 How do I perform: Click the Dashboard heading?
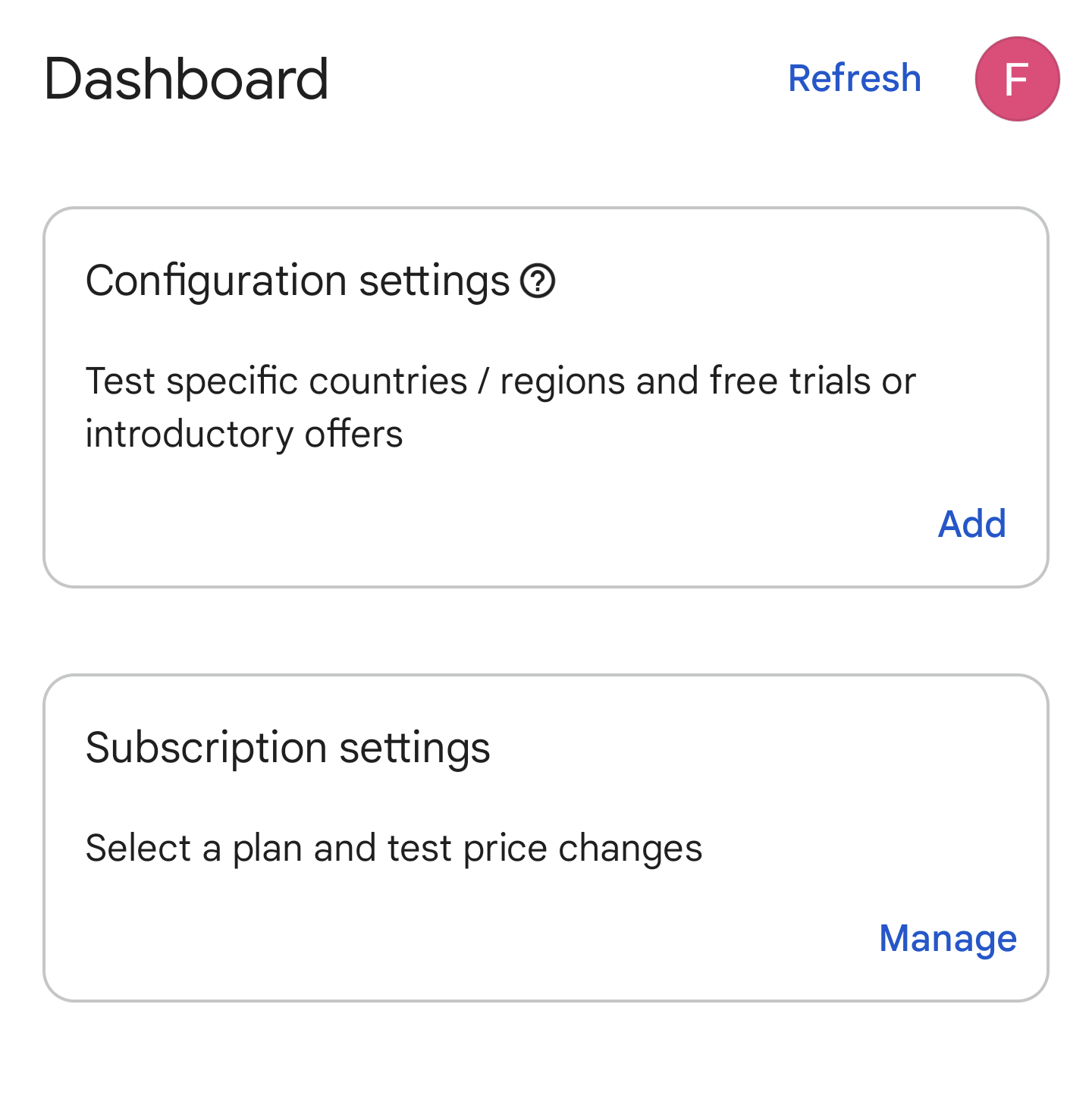click(187, 78)
